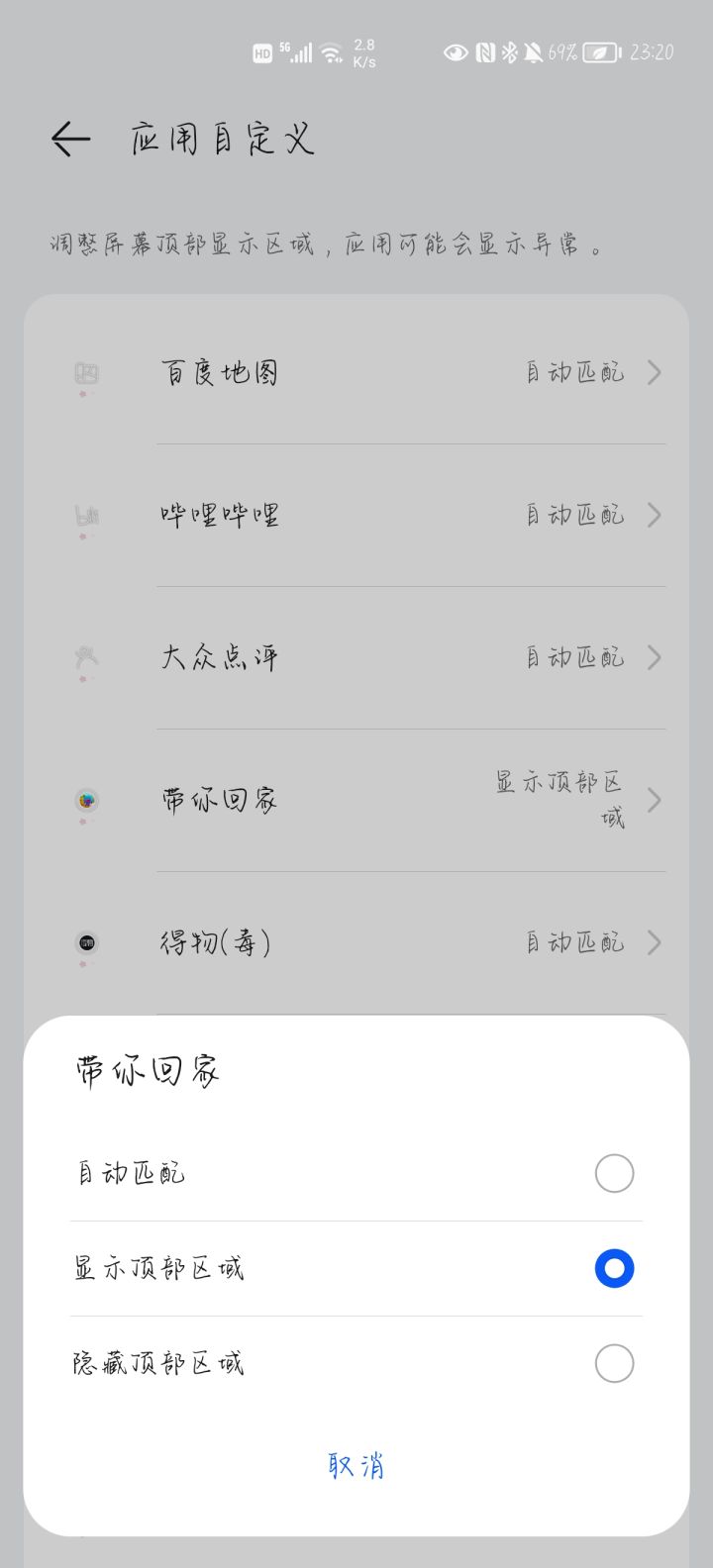Go back using the top arrow

(x=71, y=140)
